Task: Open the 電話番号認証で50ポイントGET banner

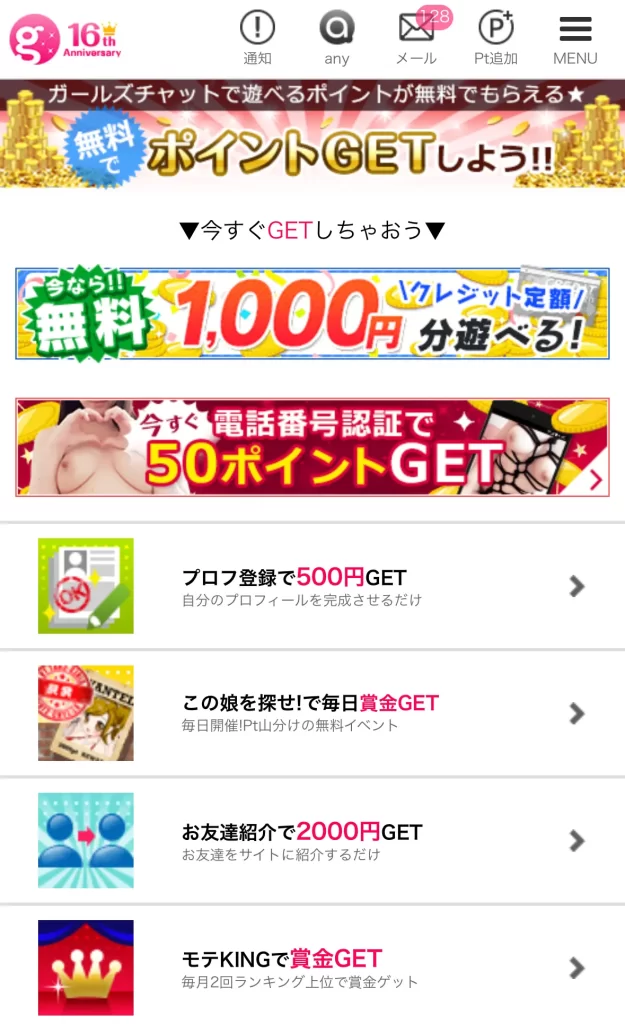Action: tap(312, 447)
